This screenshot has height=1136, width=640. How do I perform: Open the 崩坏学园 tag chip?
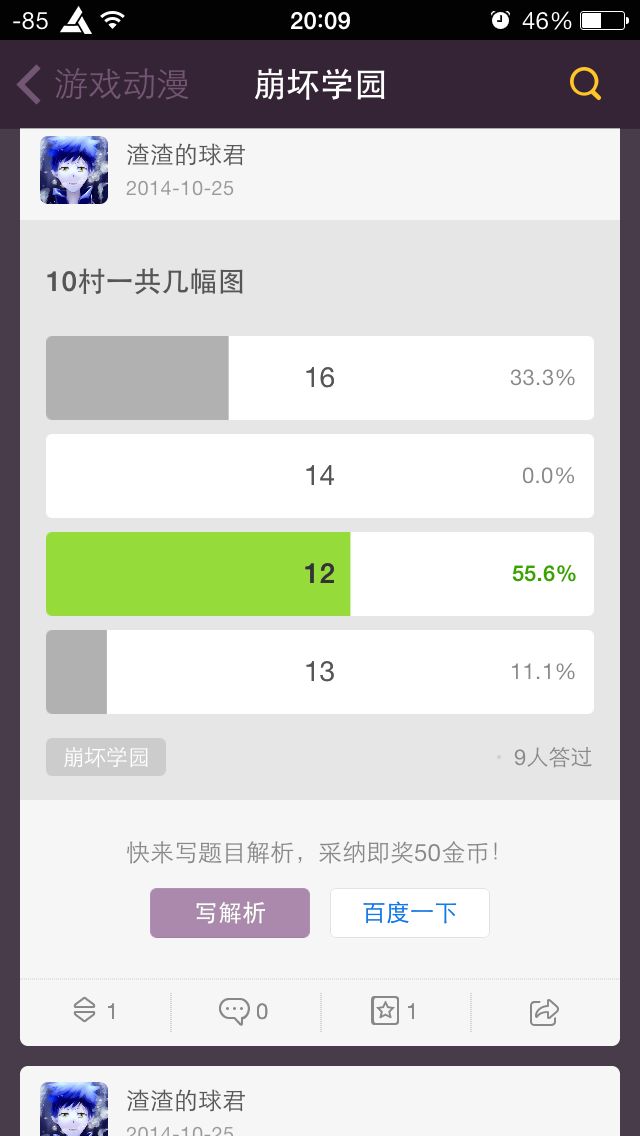tap(106, 757)
